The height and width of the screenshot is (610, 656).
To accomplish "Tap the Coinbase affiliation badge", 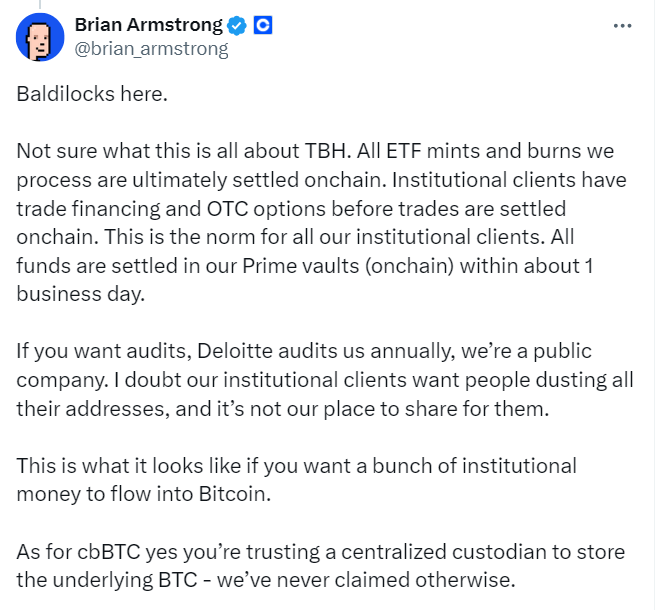I will [x=264, y=26].
